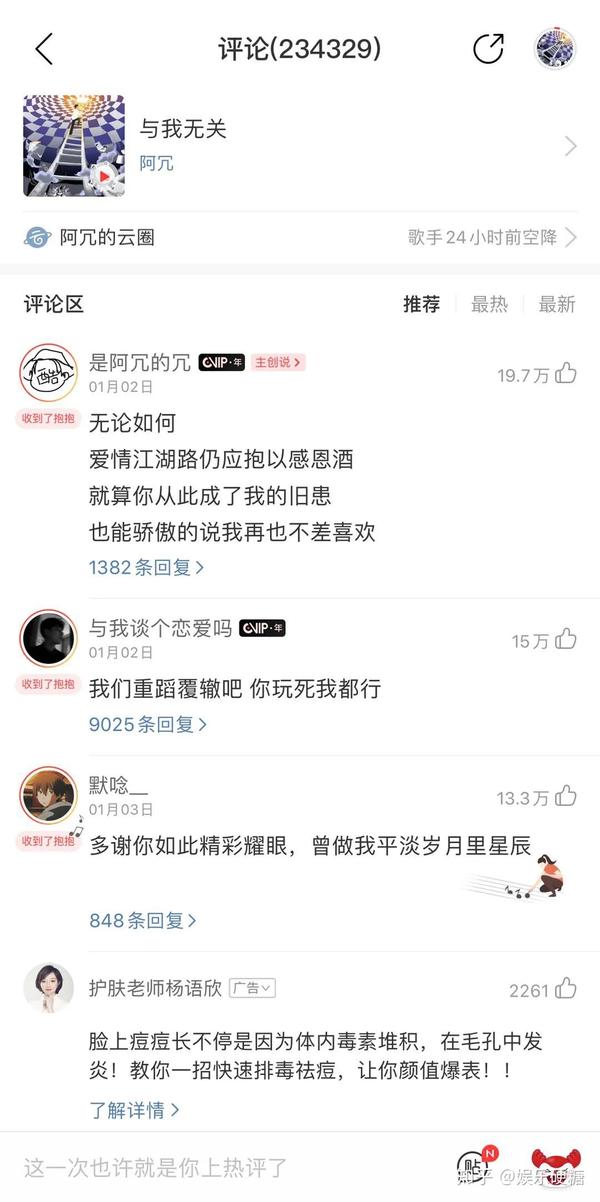Screen dimensions: 600x1202
Task: Expand 848条回复 under 默唸__'s comment
Action: (142, 920)
